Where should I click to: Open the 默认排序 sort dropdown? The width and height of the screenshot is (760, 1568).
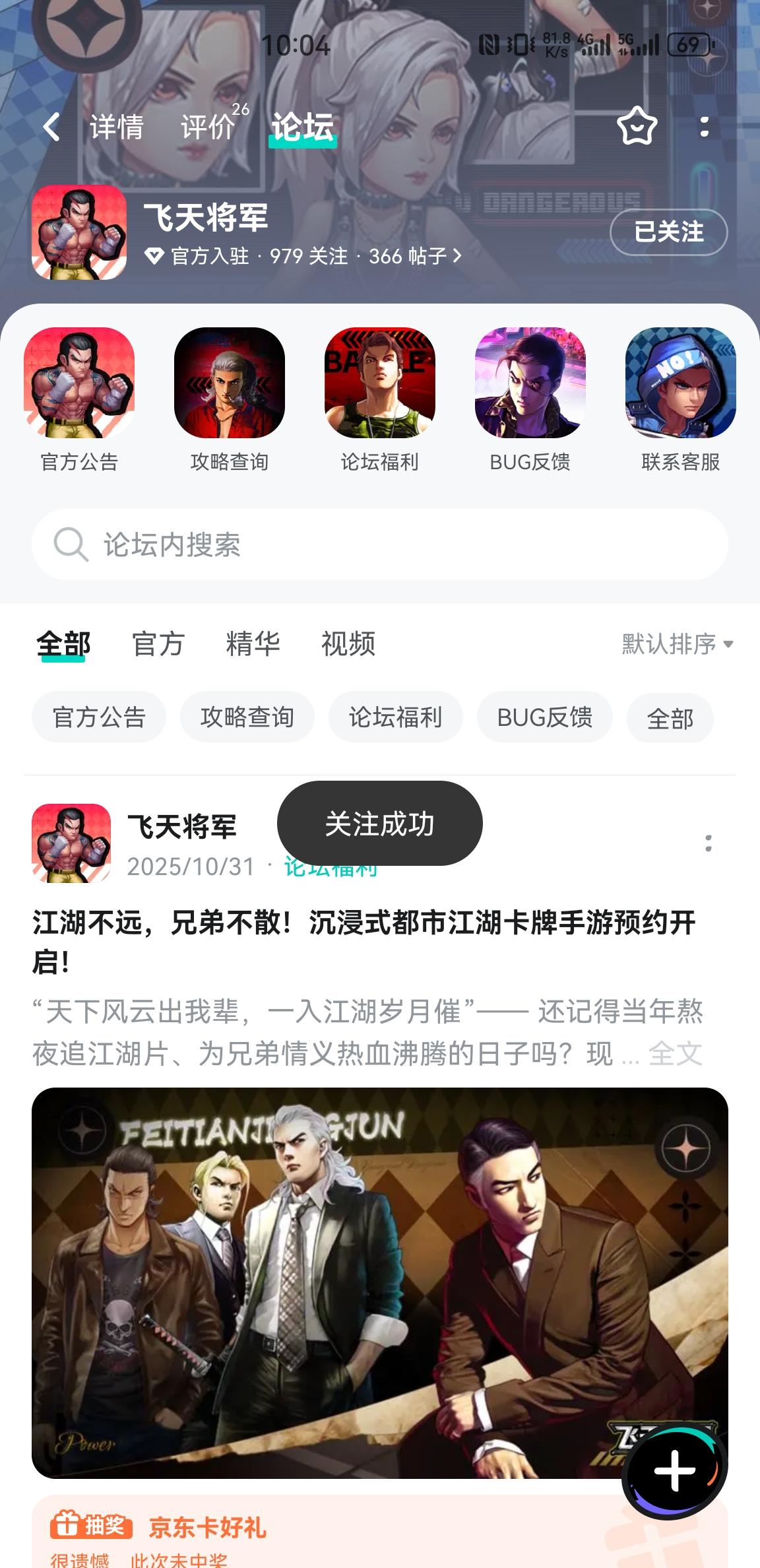tap(673, 644)
